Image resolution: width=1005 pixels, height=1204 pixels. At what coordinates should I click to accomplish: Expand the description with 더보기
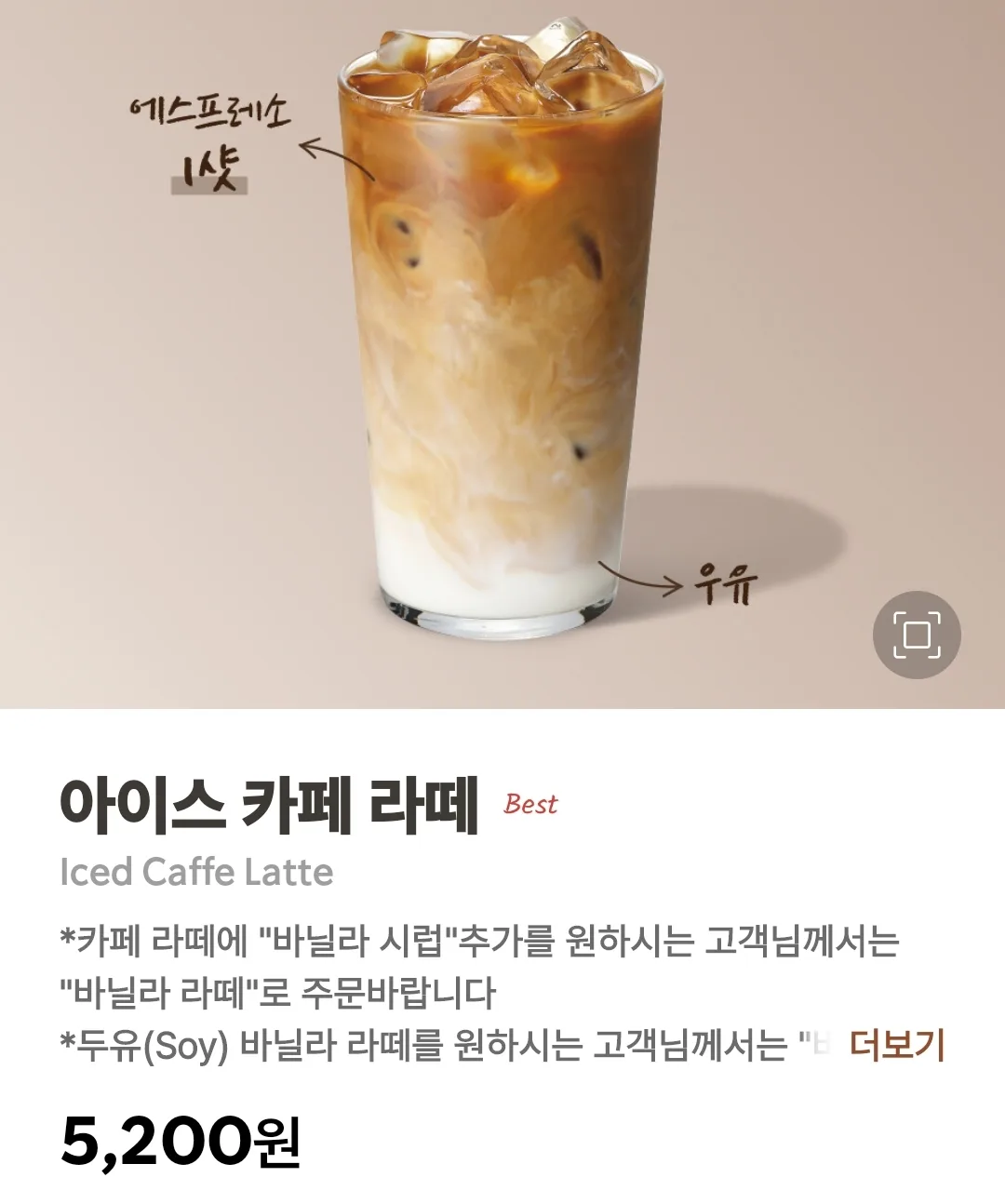[897, 1045]
